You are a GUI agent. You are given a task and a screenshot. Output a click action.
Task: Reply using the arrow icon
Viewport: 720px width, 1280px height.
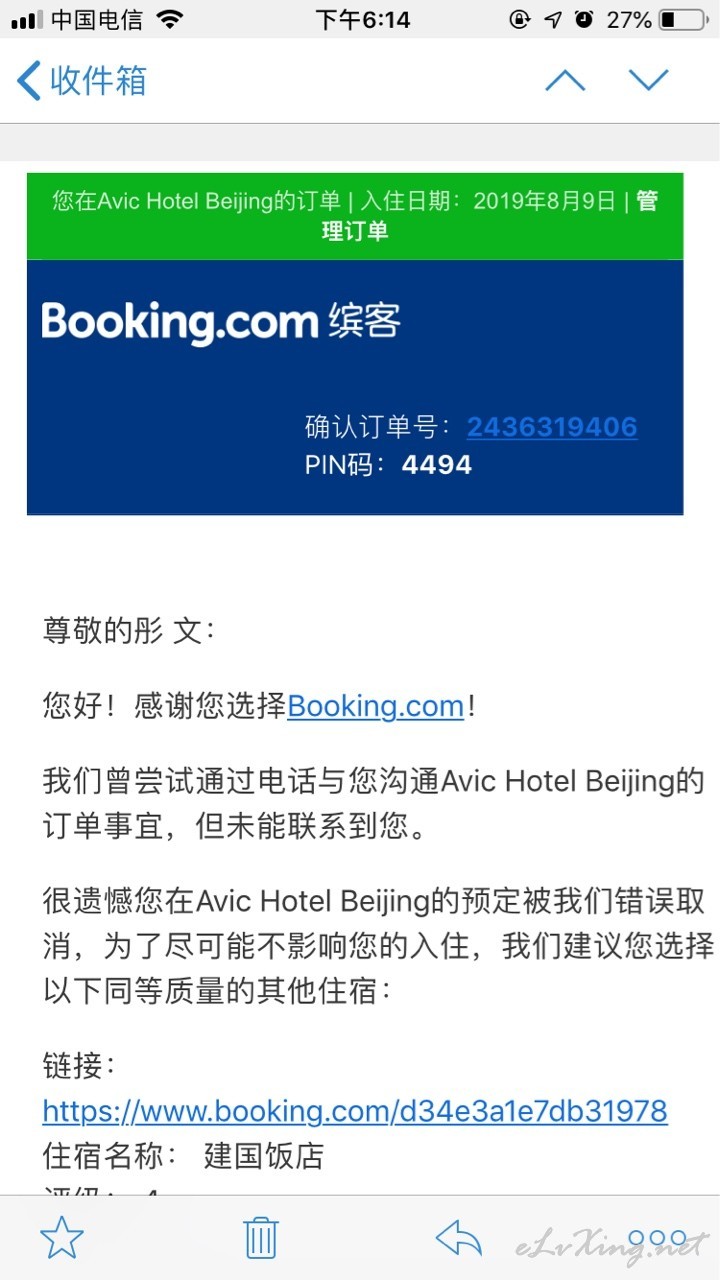(459, 1240)
